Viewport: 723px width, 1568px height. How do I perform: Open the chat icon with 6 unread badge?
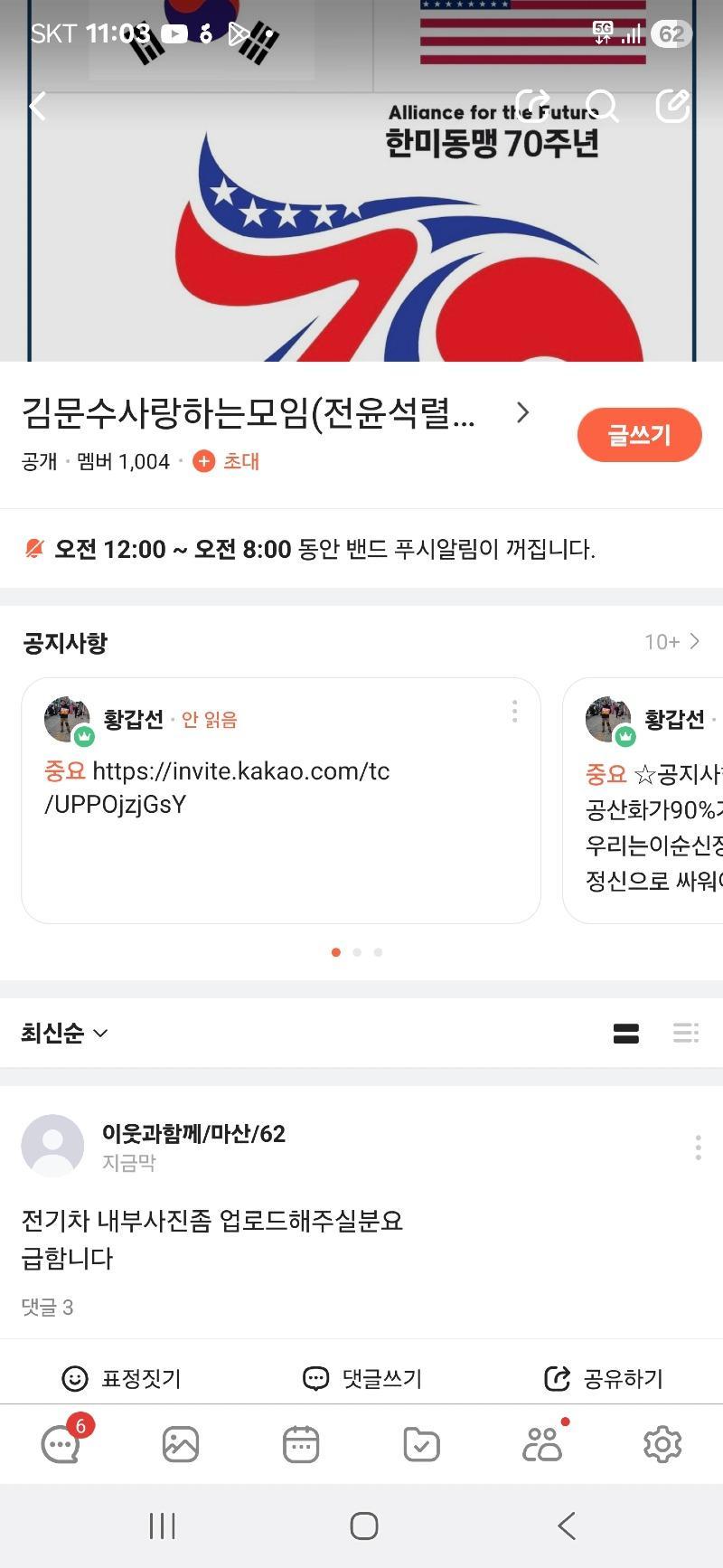[x=60, y=1444]
